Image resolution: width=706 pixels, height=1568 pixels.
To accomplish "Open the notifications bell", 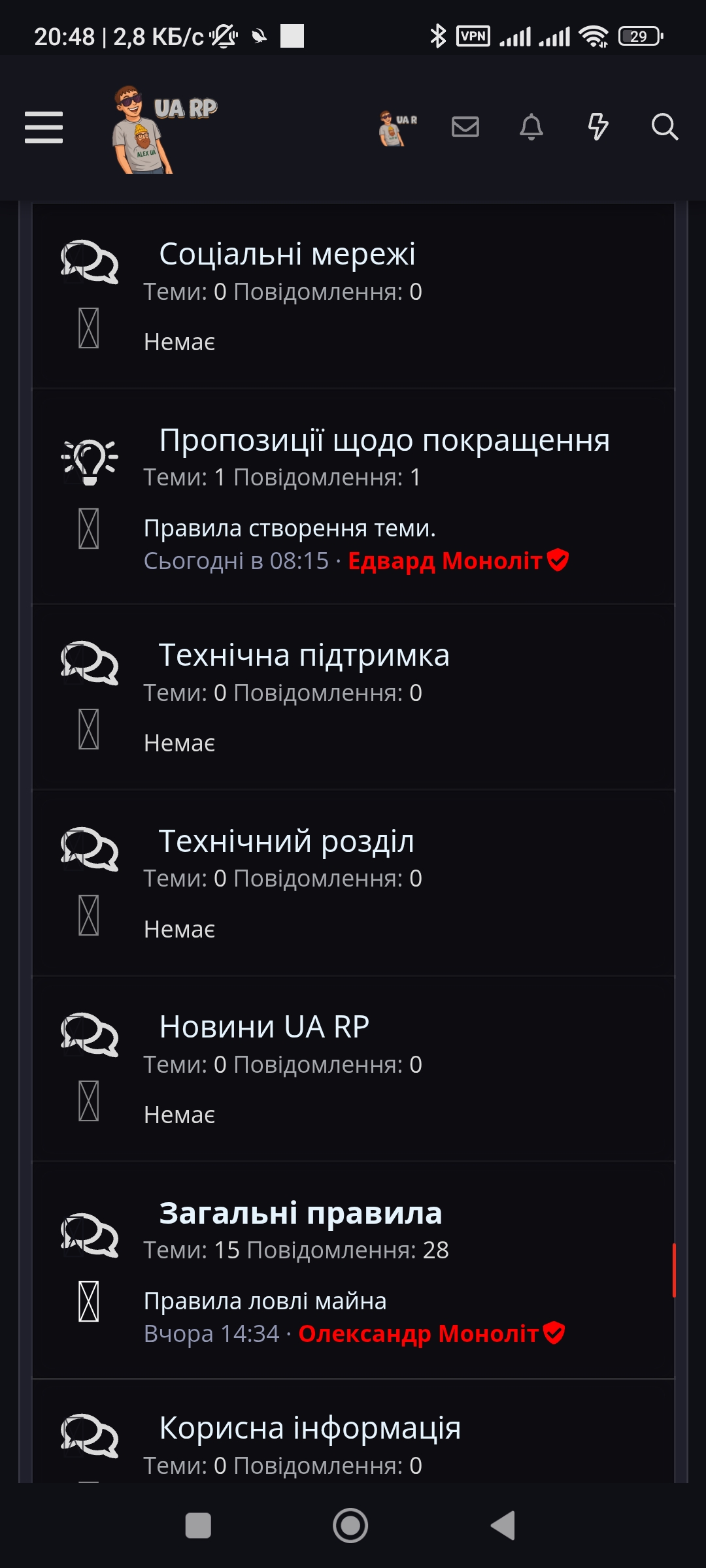I will point(531,127).
